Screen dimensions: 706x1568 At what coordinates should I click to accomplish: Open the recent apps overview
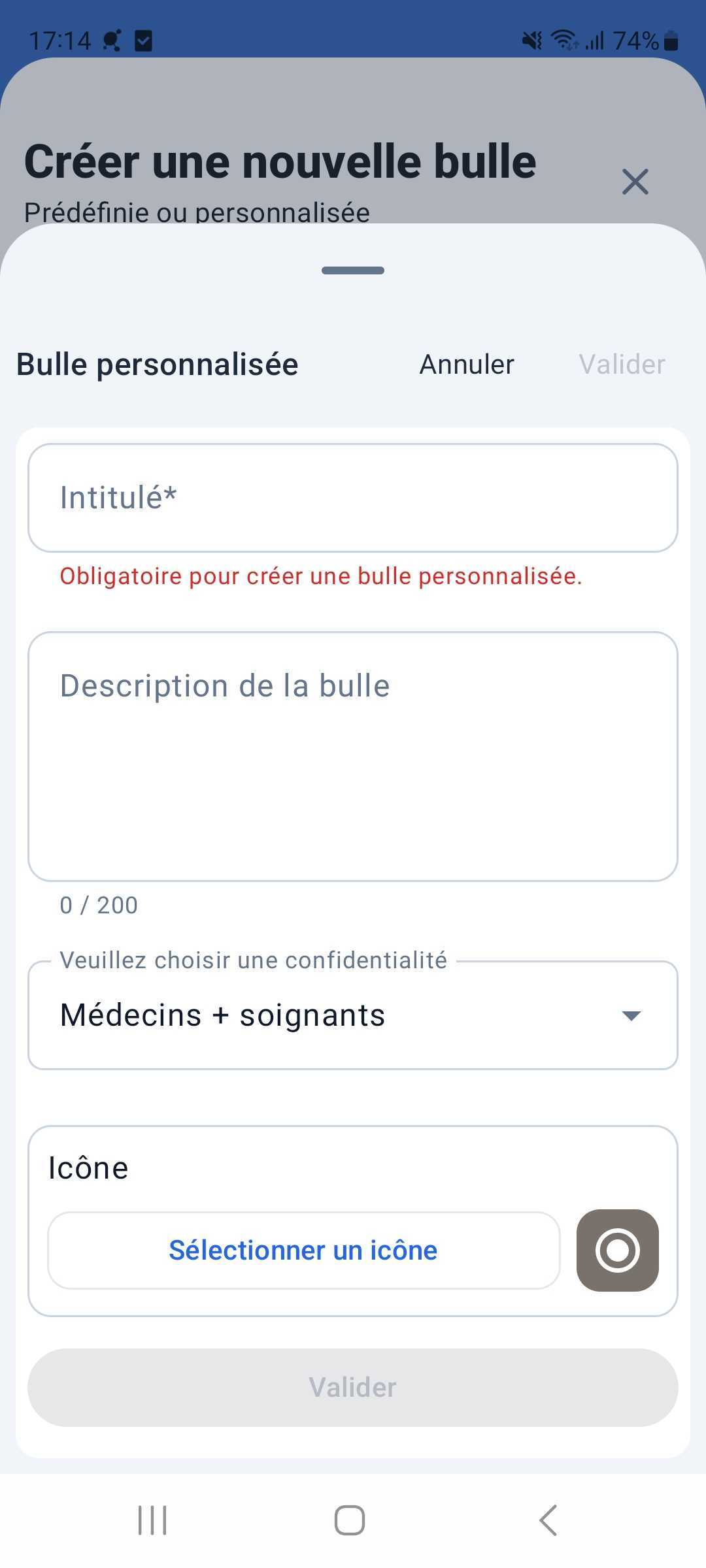[x=153, y=1520]
